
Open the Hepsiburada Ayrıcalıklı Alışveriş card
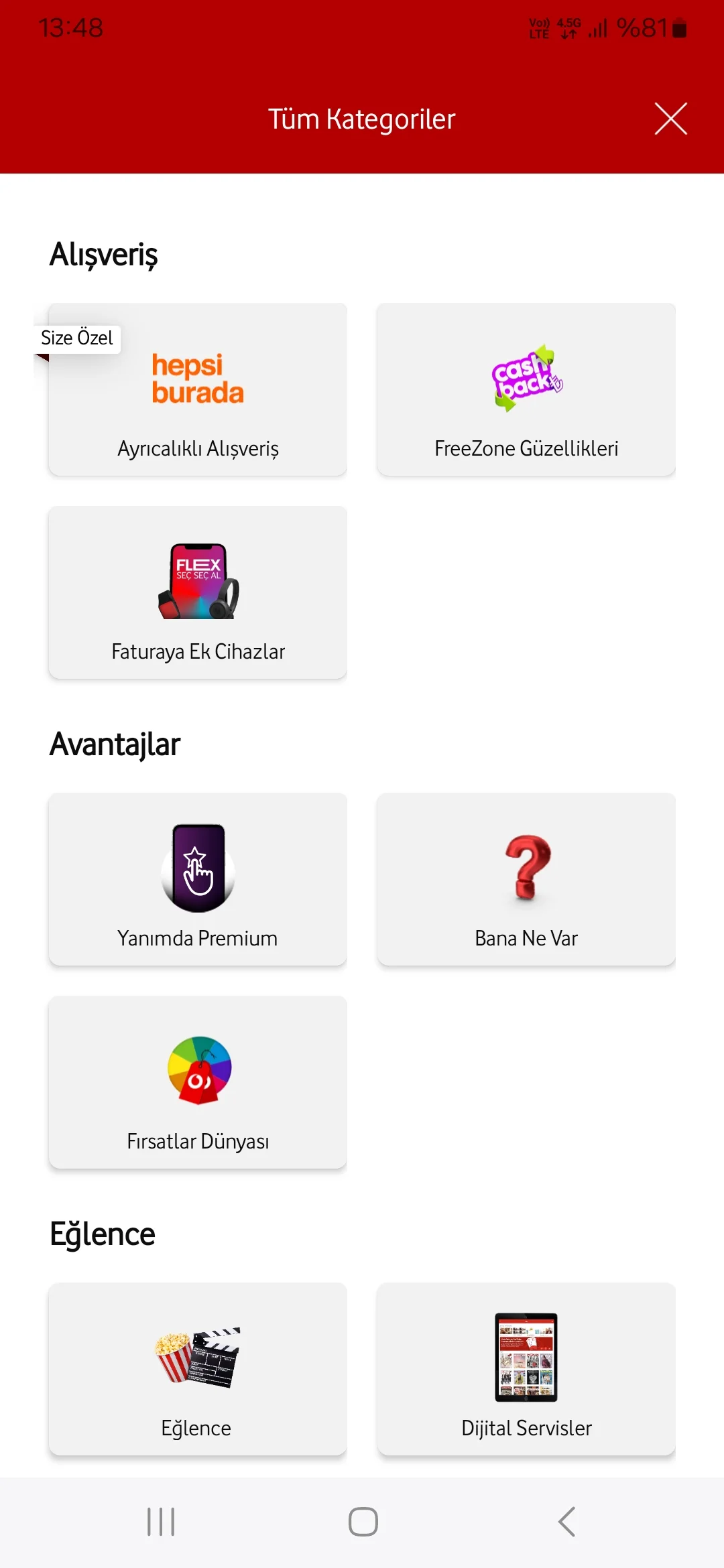198,390
